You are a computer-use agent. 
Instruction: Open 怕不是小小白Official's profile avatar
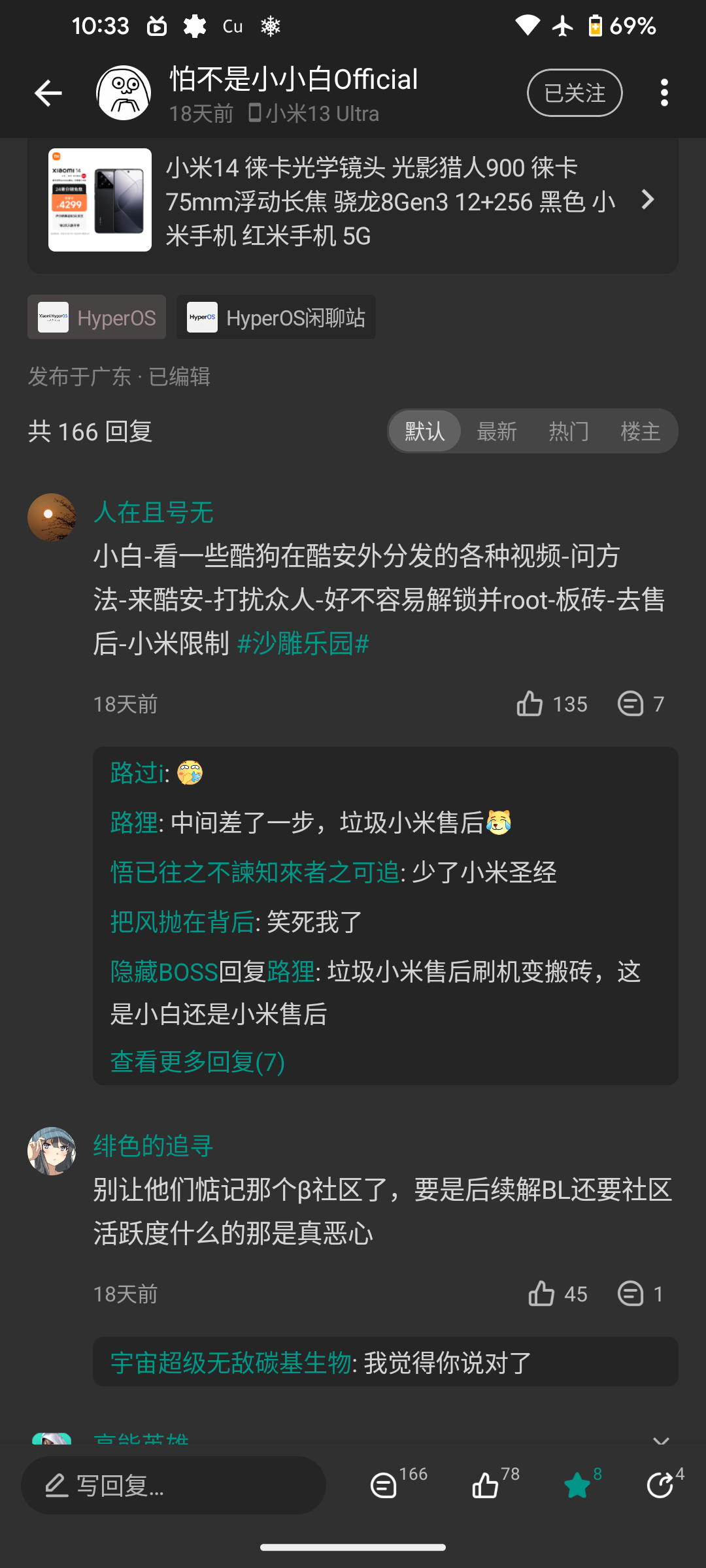[x=124, y=93]
